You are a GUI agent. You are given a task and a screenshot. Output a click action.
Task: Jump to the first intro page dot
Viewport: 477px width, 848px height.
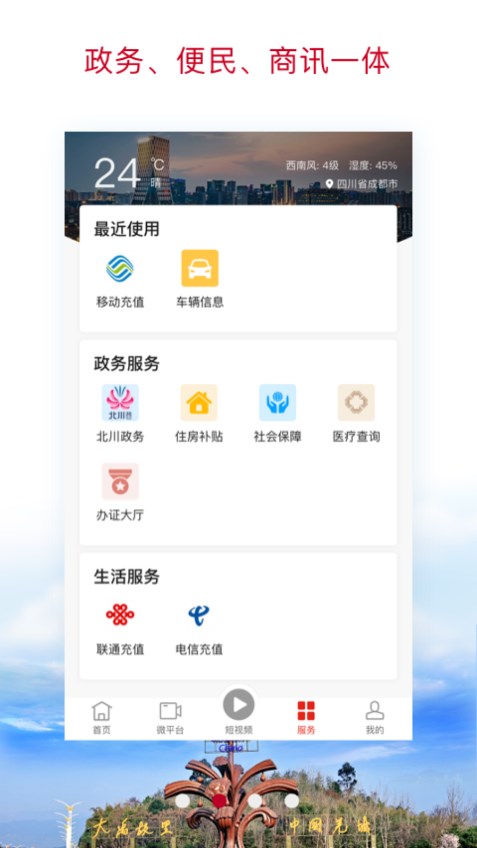[x=183, y=801]
